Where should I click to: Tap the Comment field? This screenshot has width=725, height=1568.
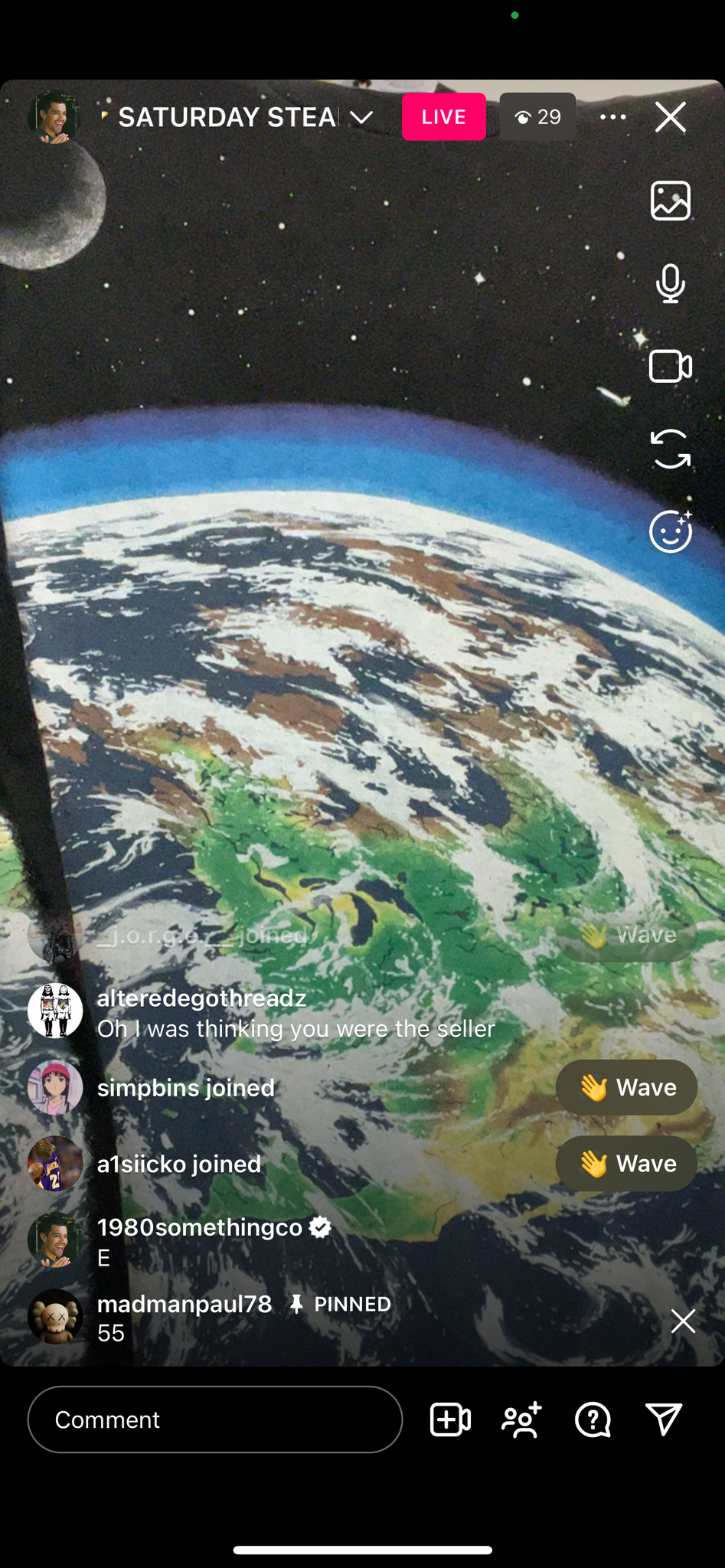point(215,1419)
